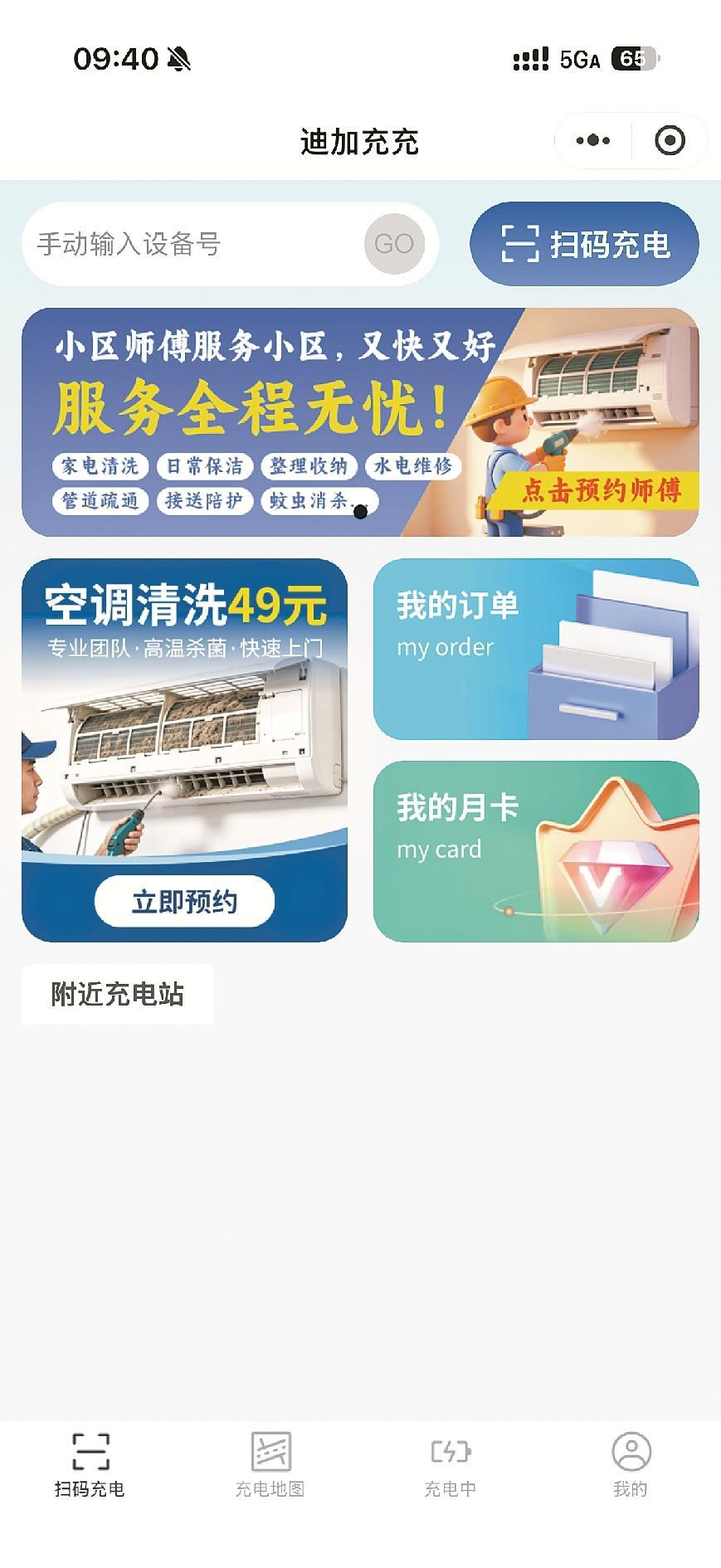Image resolution: width=721 pixels, height=1568 pixels.
Task: Open the 服务全程无忧 community service banner
Action: [x=360, y=422]
